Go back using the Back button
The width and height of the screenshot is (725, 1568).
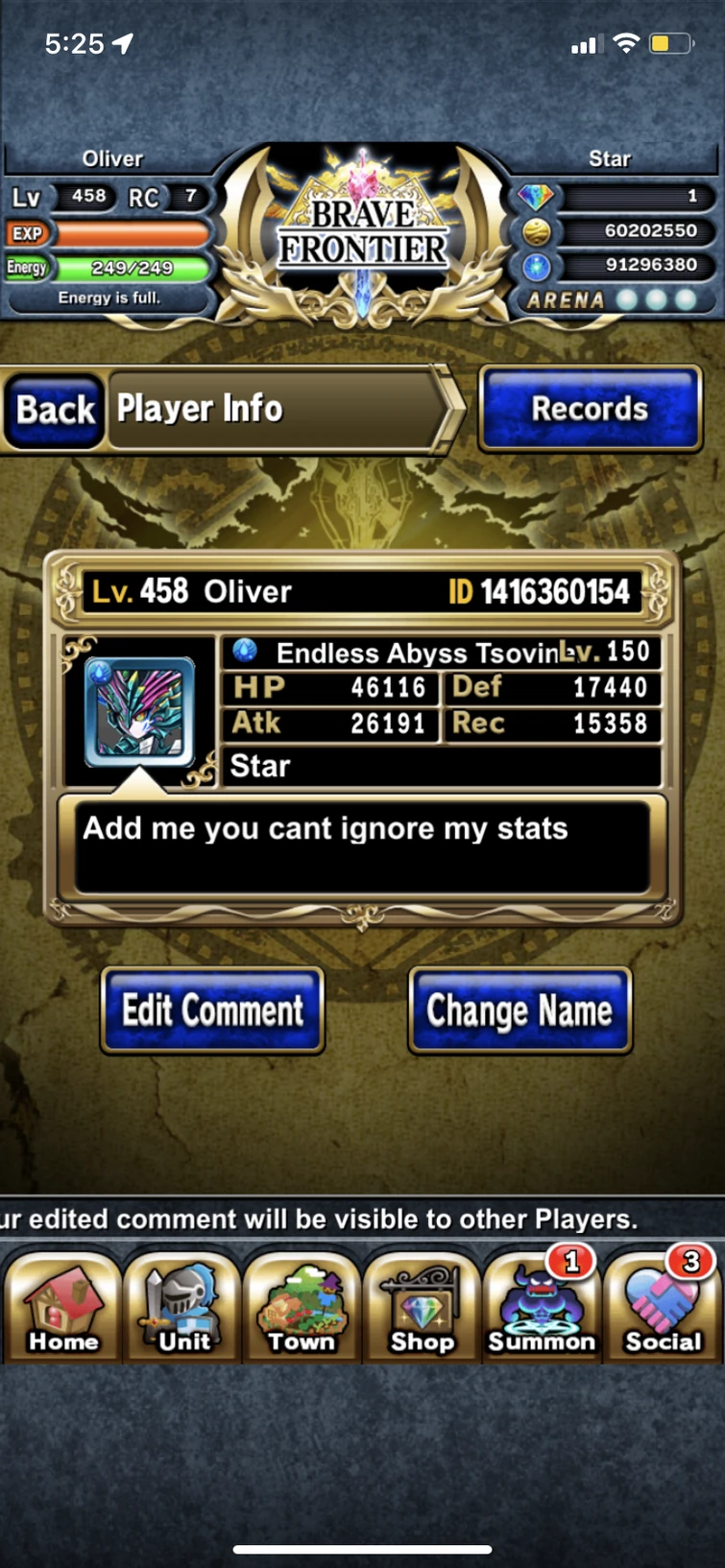coord(55,410)
